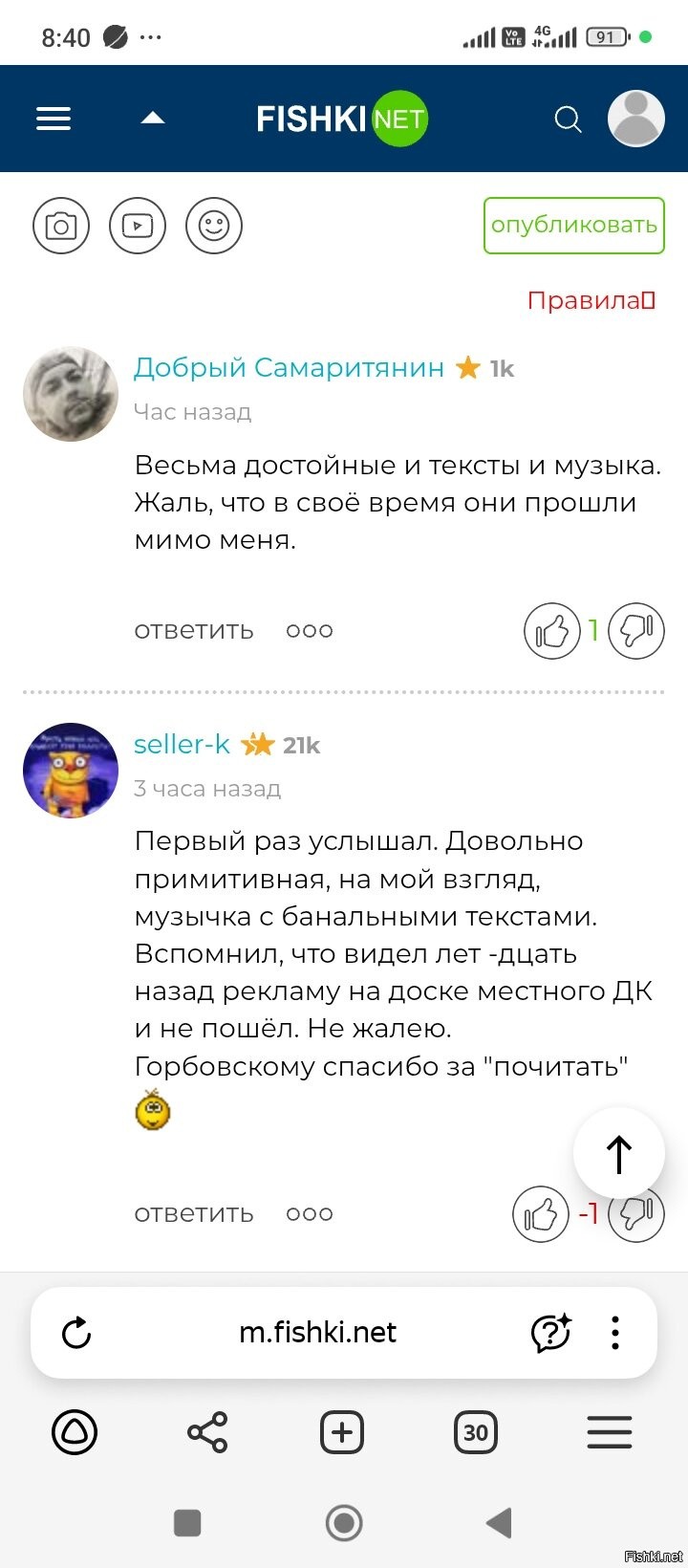Image resolution: width=688 pixels, height=1568 pixels.
Task: Open the Правила link
Action: (591, 300)
